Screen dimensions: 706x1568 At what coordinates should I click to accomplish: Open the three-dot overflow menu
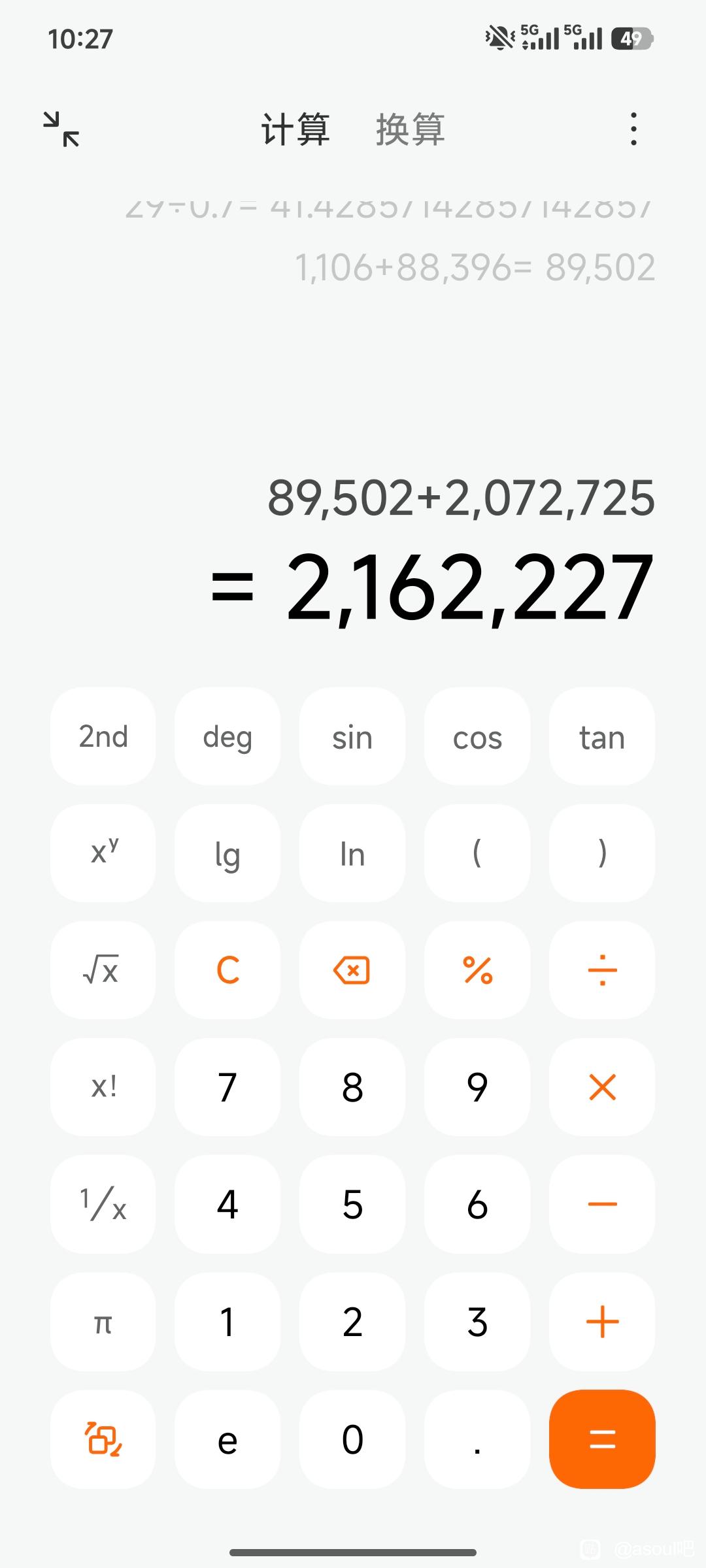[x=633, y=129]
